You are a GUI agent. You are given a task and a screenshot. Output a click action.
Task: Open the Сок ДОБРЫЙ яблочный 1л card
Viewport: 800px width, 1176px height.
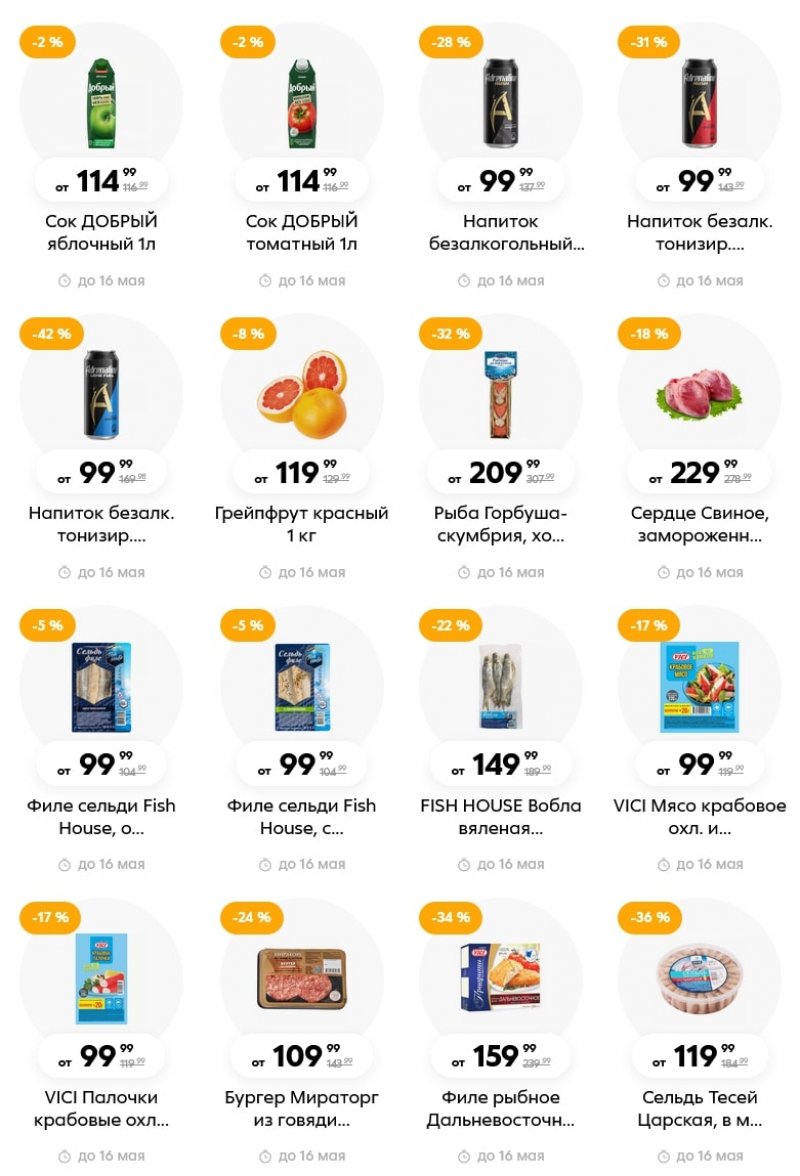coord(101,100)
